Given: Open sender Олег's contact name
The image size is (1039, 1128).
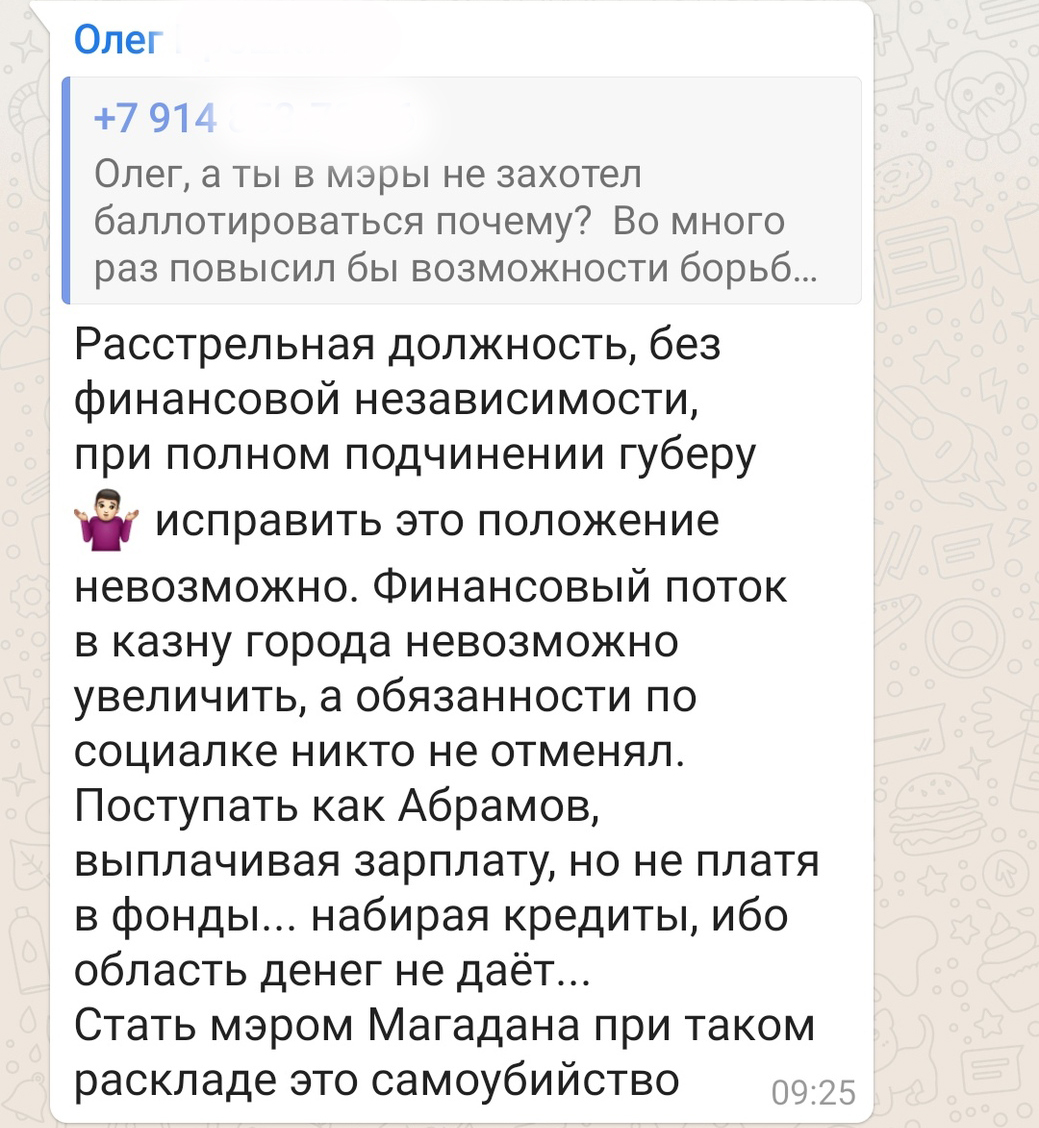Looking at the screenshot, I should (118, 41).
